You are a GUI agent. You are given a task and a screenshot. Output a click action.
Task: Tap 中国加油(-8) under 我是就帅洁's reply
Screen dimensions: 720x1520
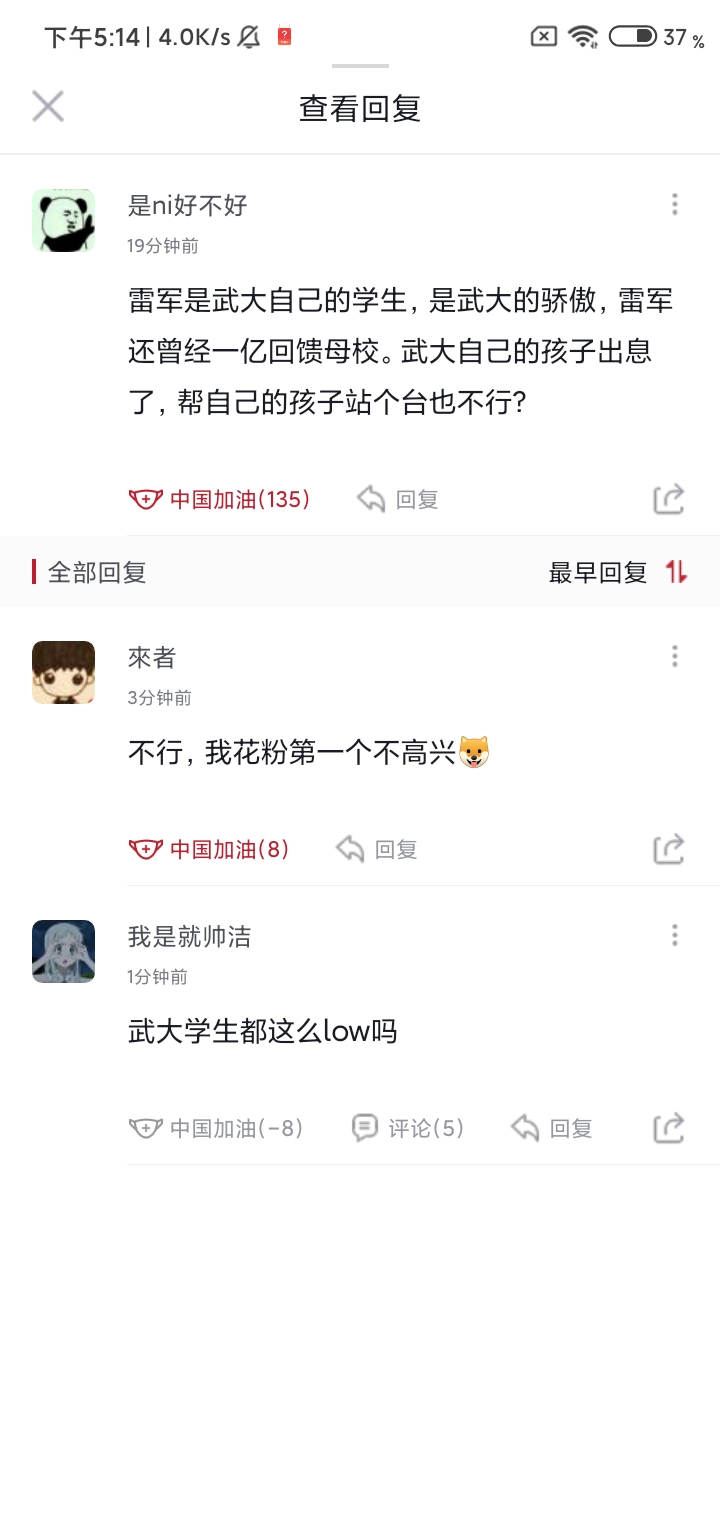pyautogui.click(x=216, y=1128)
